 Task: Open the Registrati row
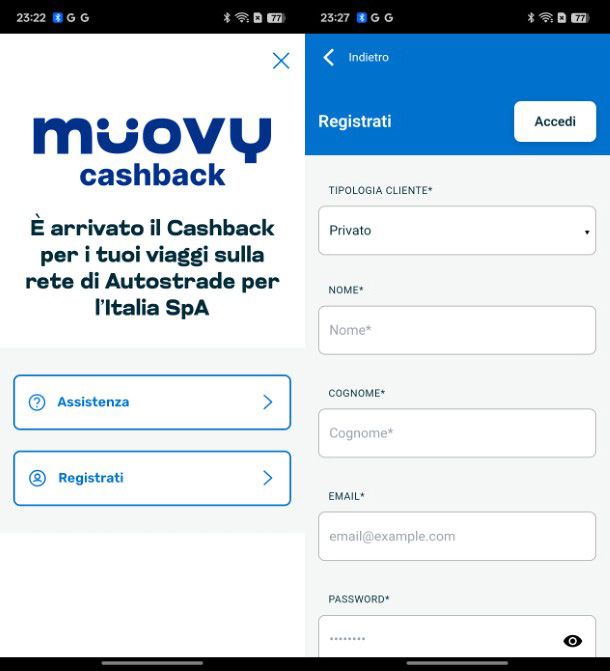[152, 478]
